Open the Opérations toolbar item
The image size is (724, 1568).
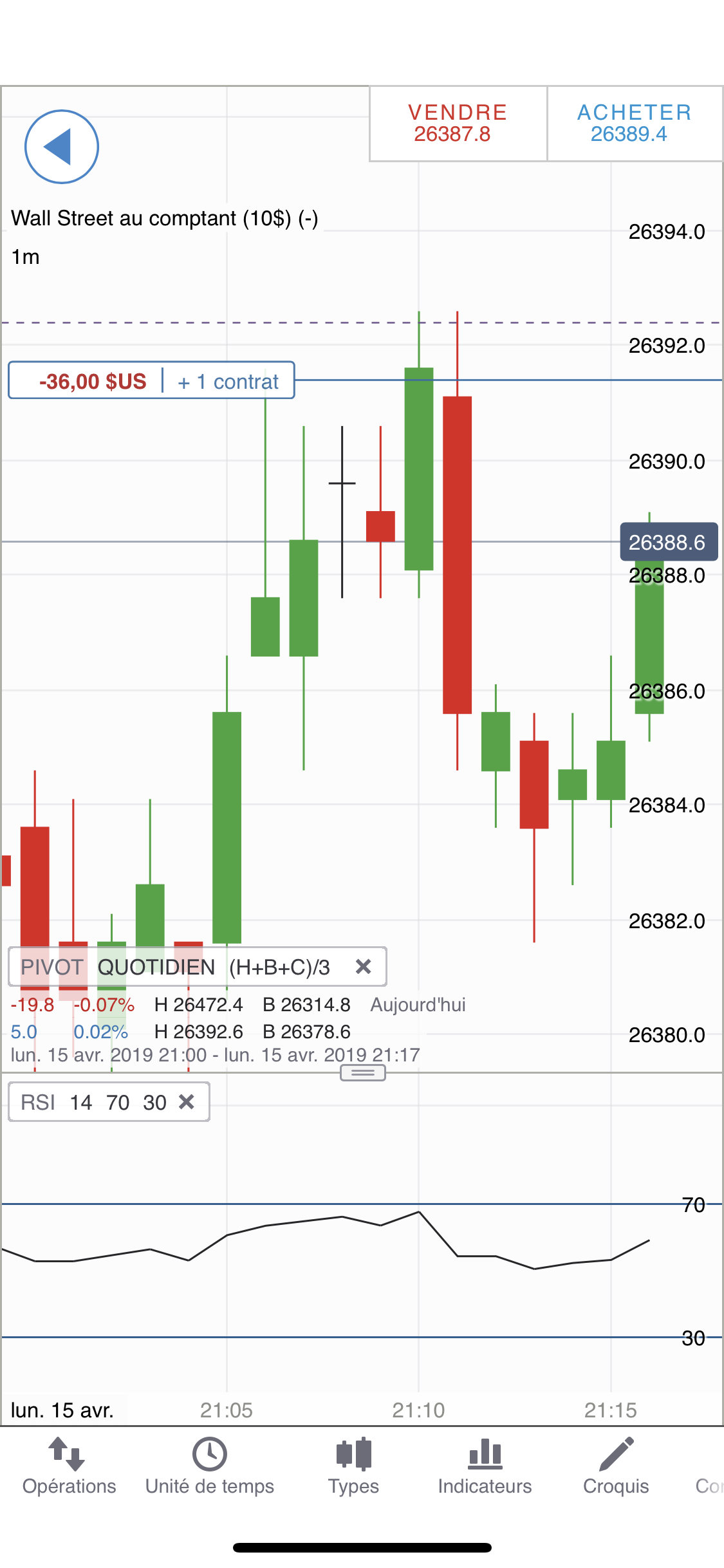click(x=69, y=1466)
